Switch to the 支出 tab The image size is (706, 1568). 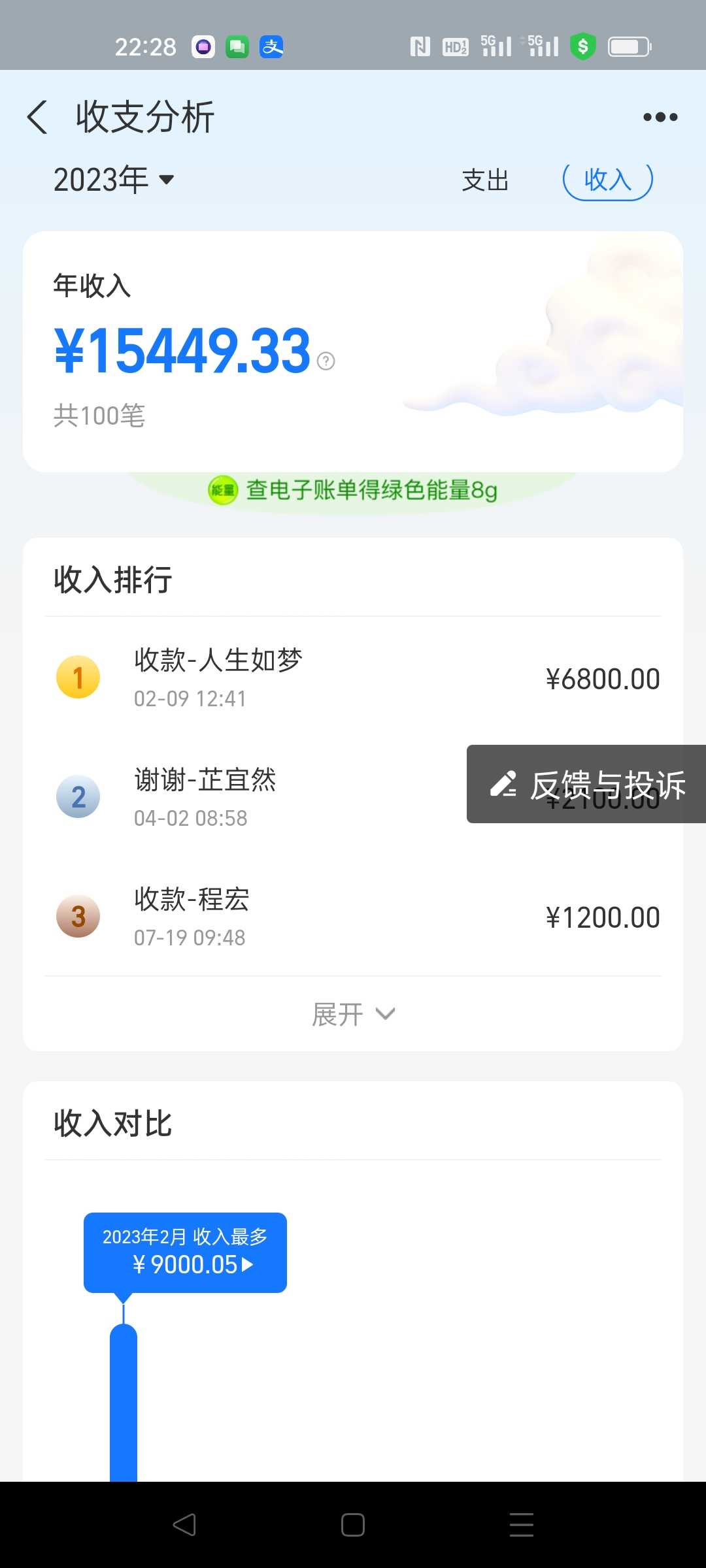pyautogui.click(x=485, y=180)
